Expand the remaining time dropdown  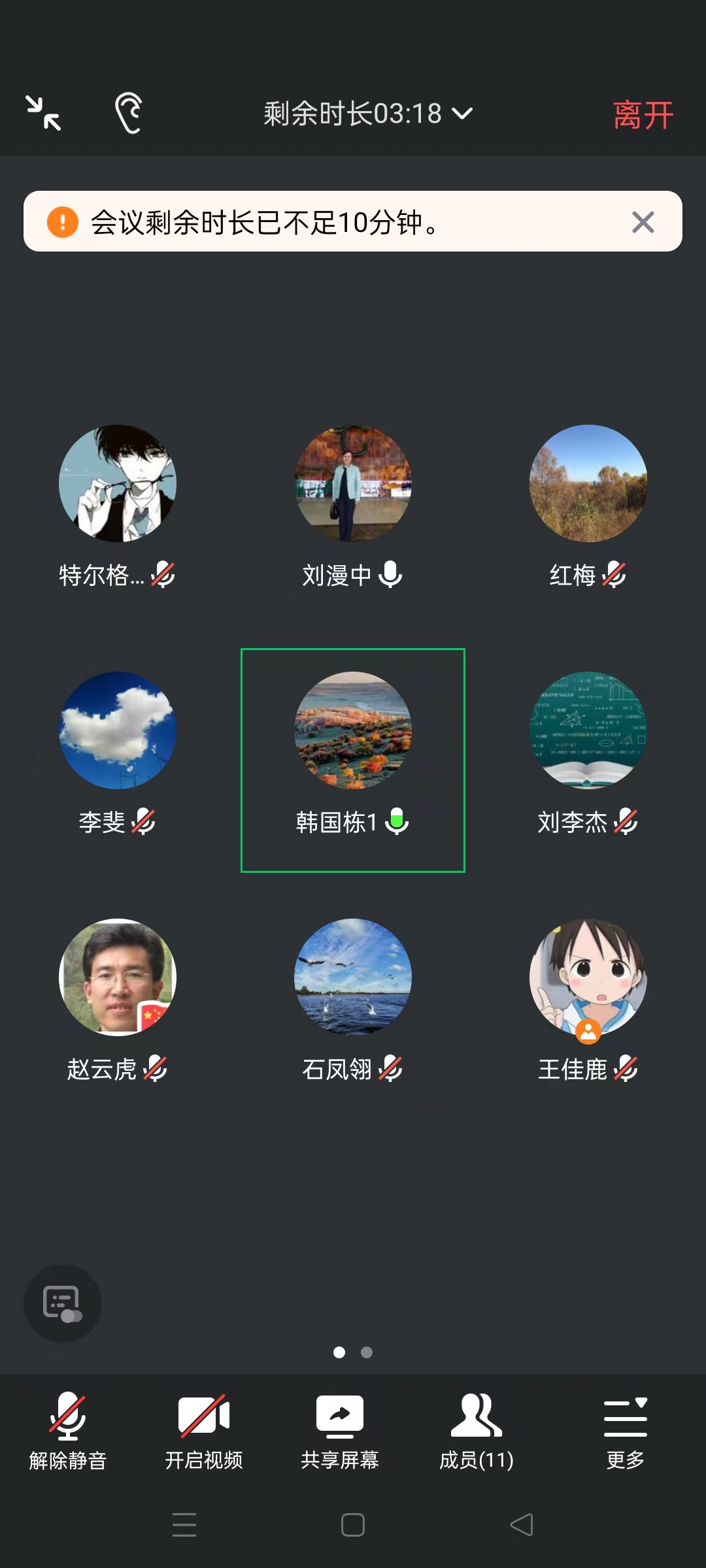tap(367, 114)
